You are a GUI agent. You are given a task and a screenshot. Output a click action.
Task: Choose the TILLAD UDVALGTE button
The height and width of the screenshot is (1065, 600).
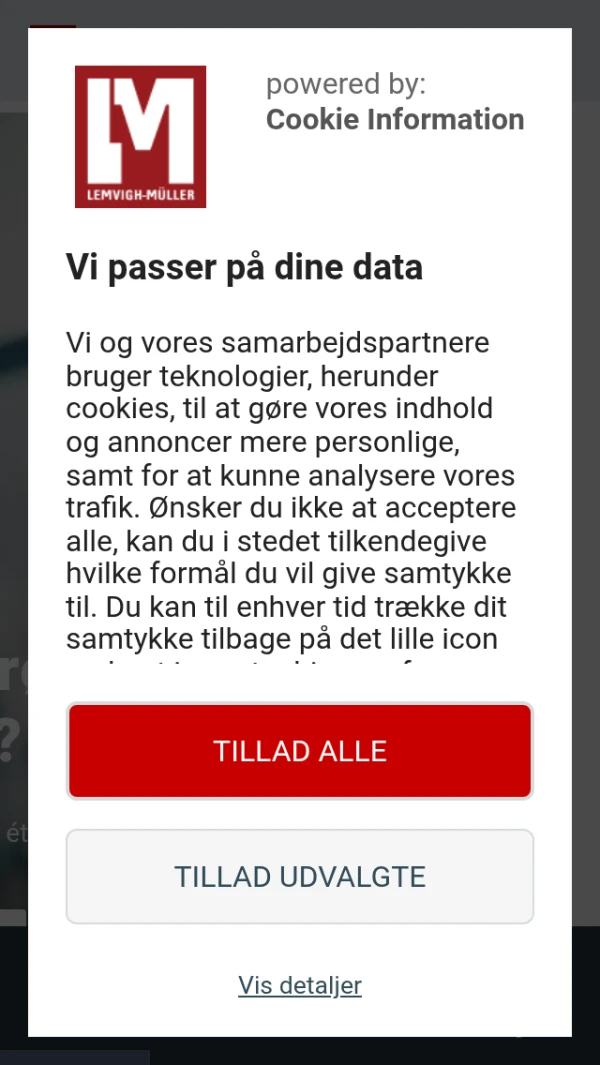(300, 877)
